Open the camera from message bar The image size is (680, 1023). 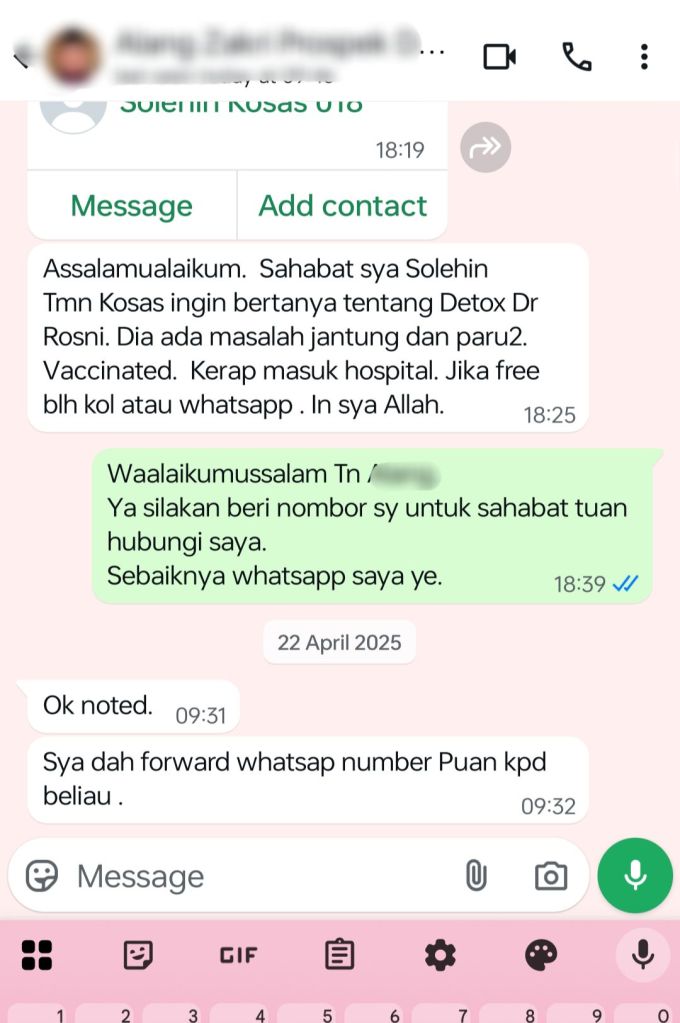tap(550, 876)
